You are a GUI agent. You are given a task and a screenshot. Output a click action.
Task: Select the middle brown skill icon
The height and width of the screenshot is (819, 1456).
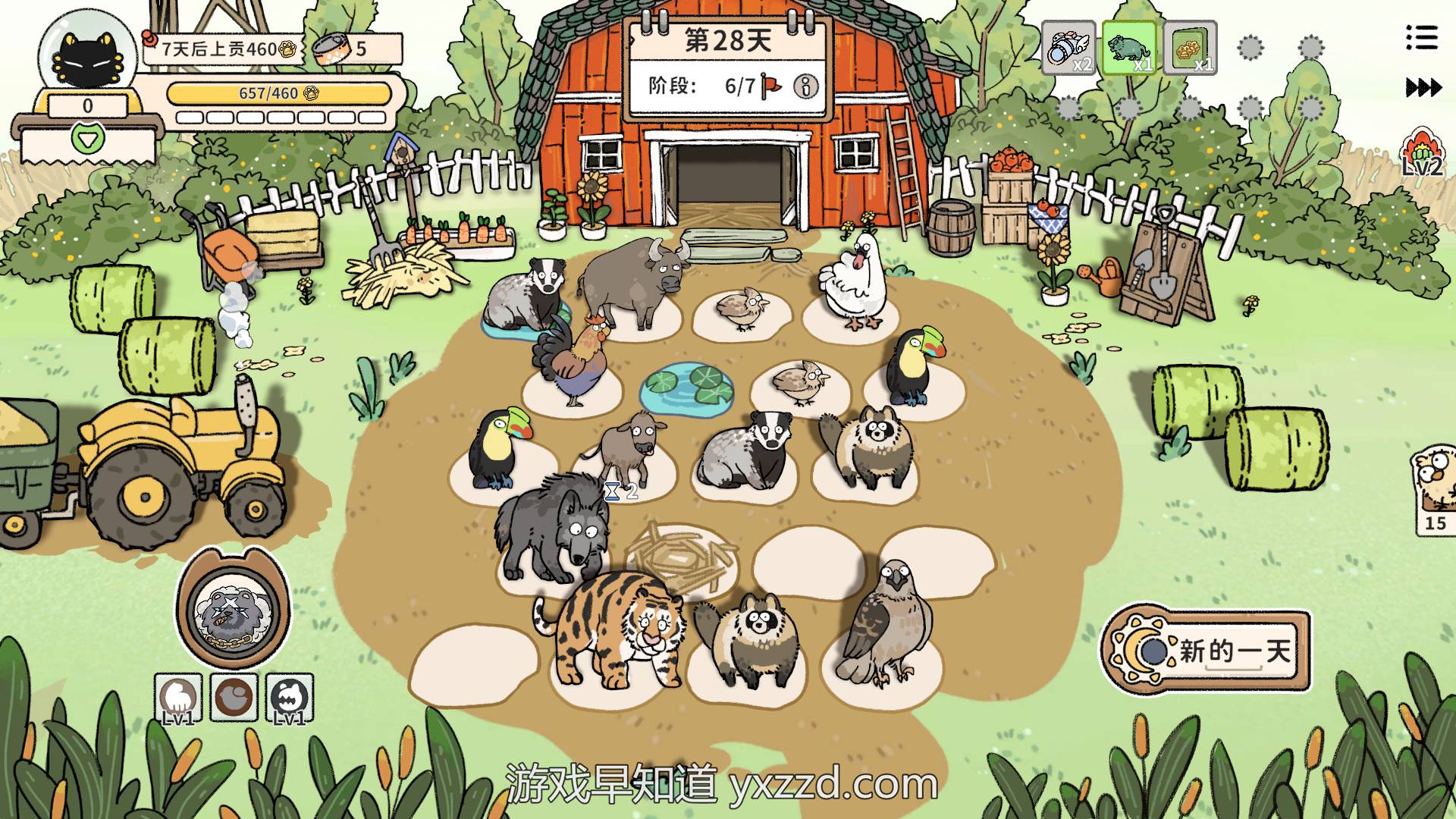point(234,698)
